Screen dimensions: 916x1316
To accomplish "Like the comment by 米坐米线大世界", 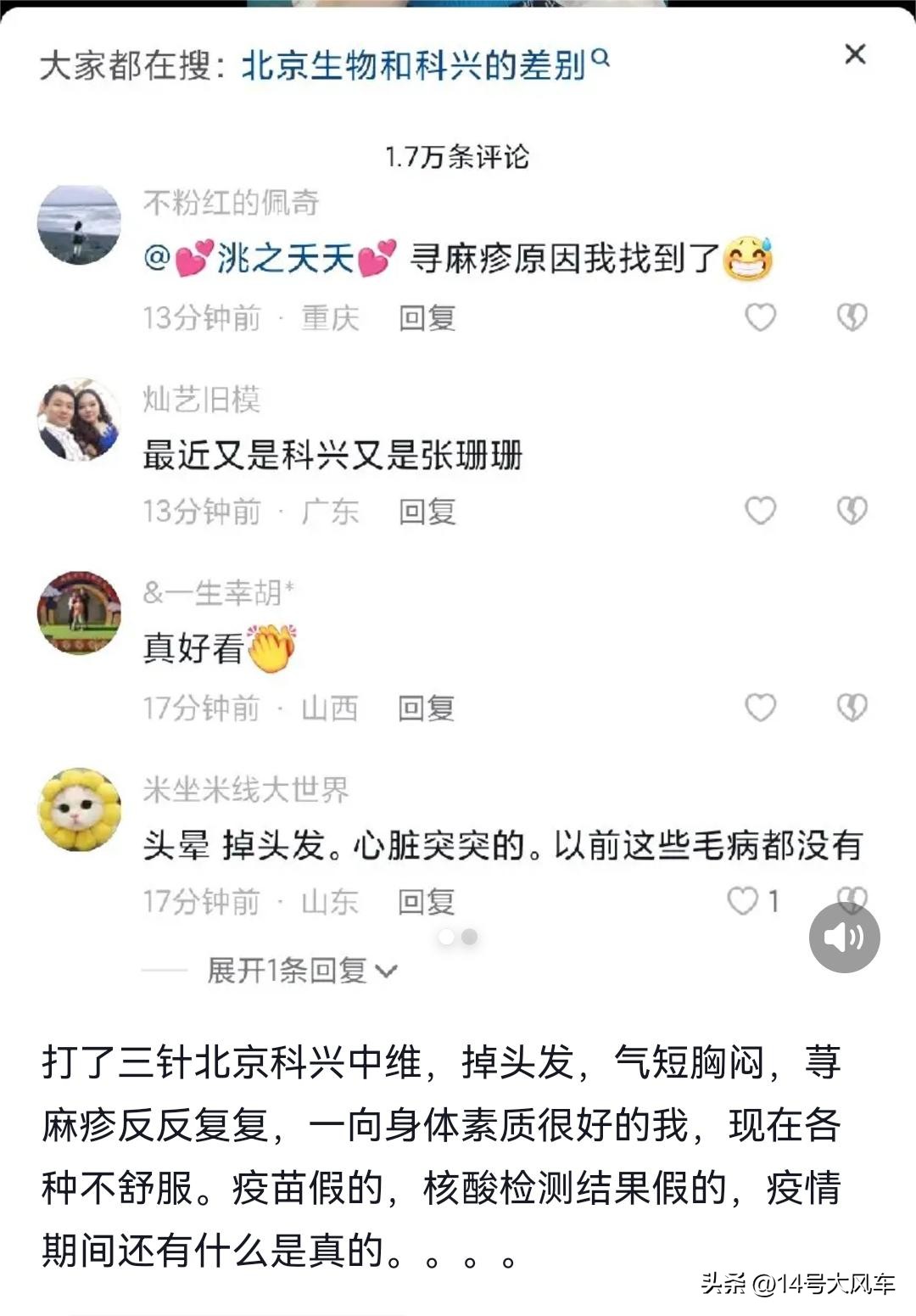I will click(x=742, y=903).
